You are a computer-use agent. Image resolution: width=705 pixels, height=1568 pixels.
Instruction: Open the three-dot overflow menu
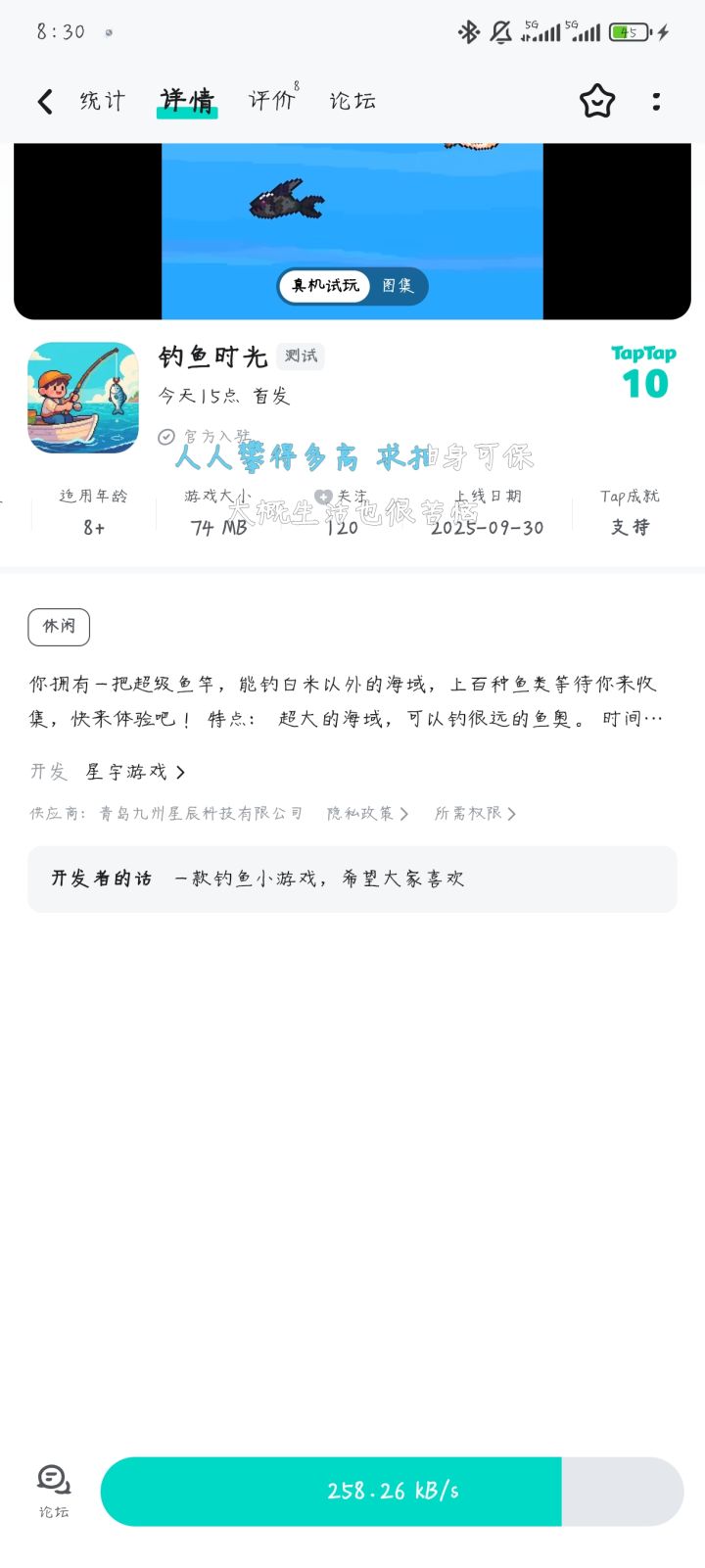pyautogui.click(x=656, y=101)
